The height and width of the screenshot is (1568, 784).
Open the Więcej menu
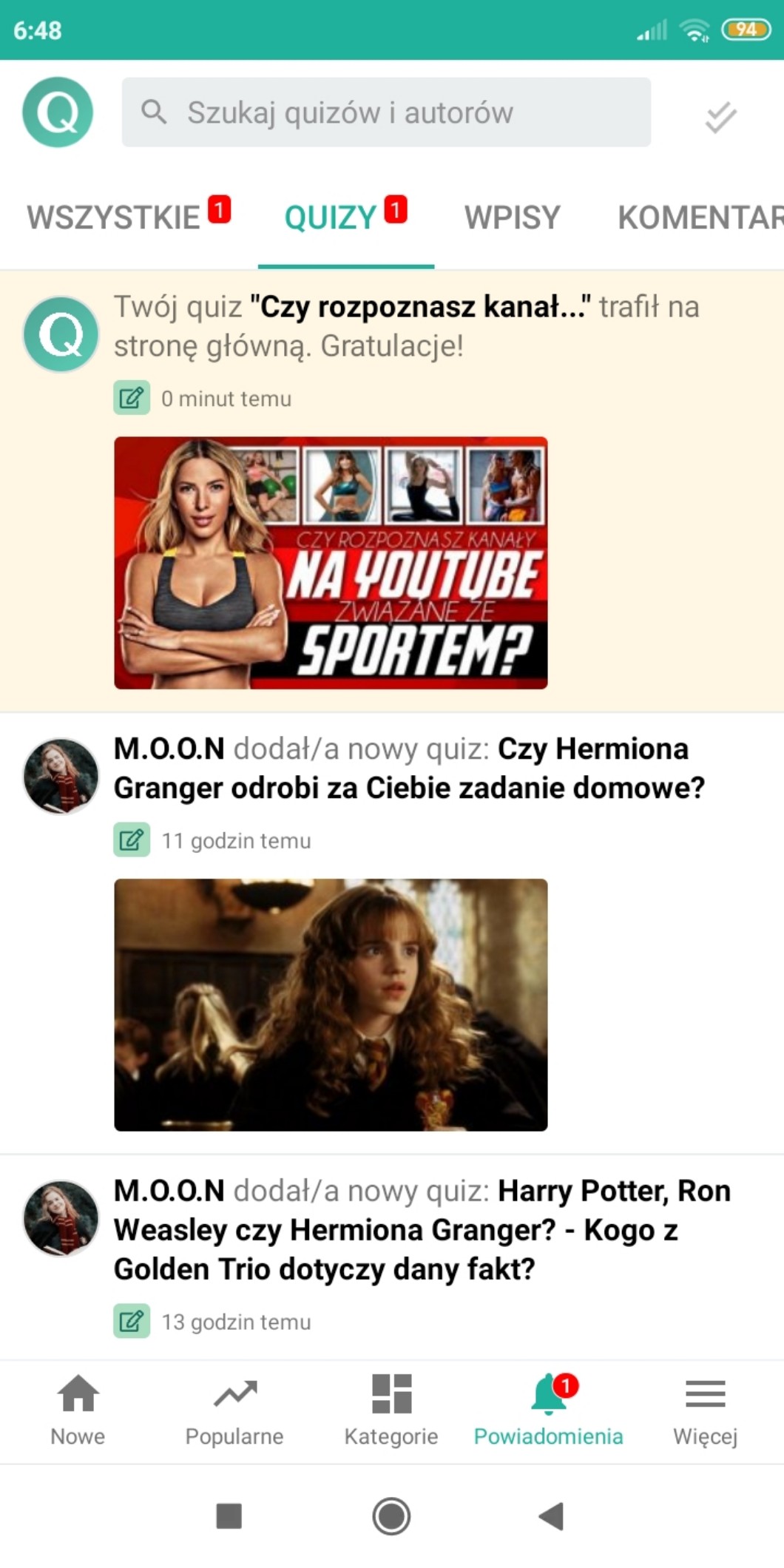tap(705, 1410)
